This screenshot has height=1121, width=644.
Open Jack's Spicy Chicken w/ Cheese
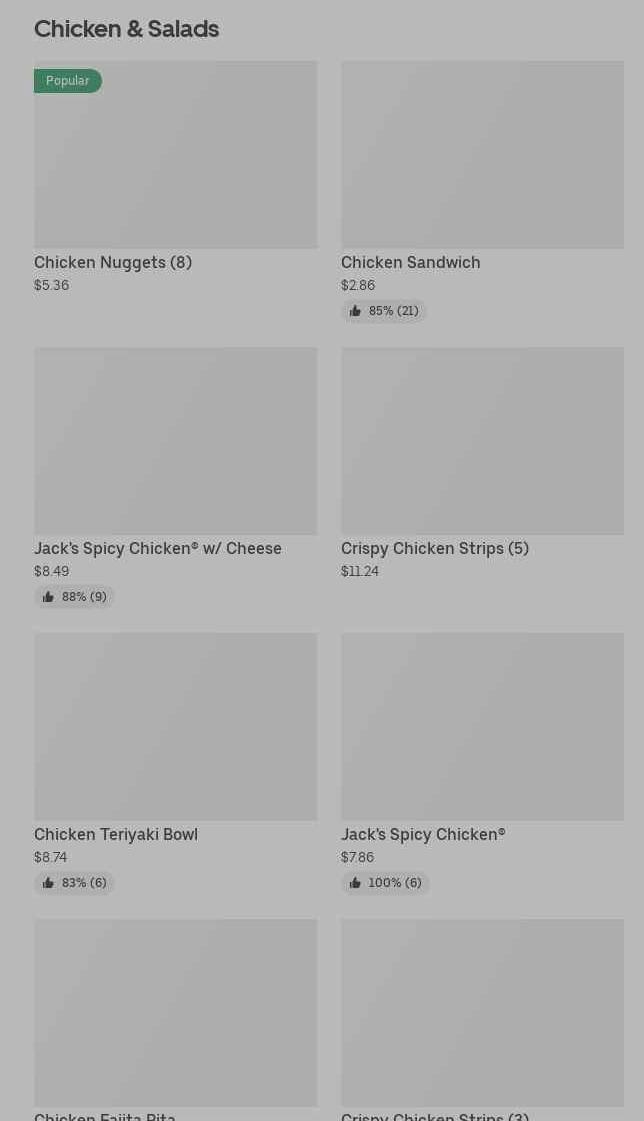tap(175, 441)
